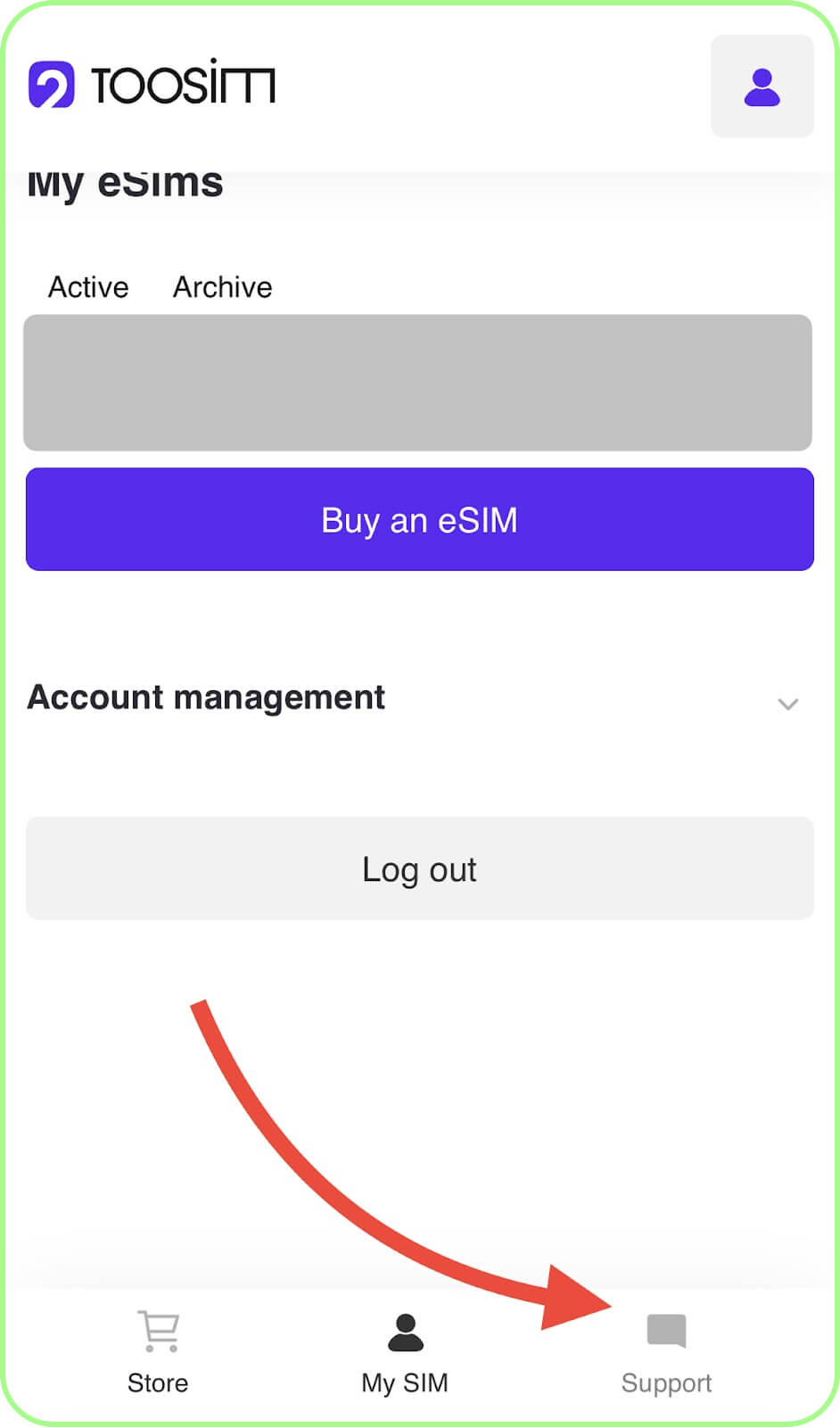This screenshot has height=1427, width=840.
Task: Switch to the Archive tab
Action: point(222,287)
